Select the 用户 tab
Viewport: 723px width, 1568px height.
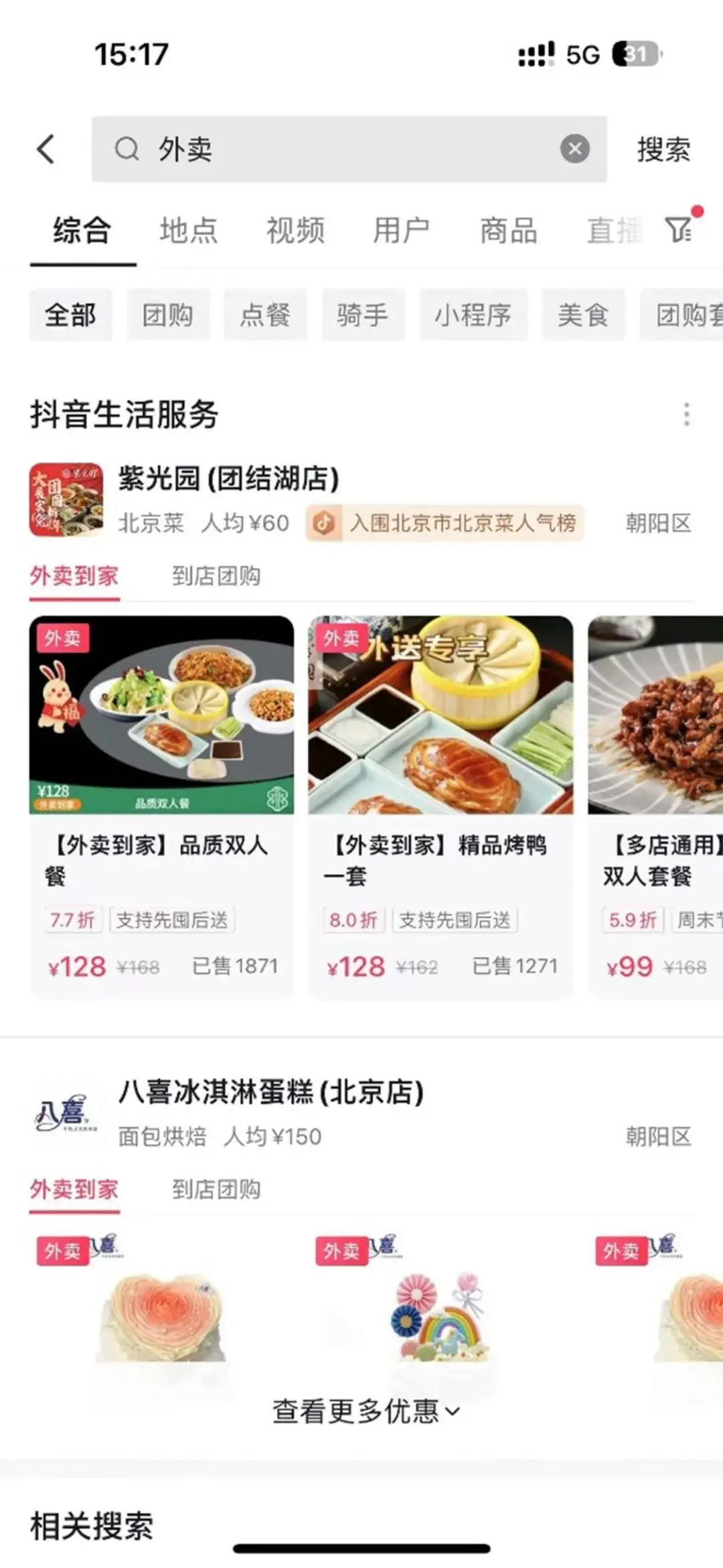point(401,230)
